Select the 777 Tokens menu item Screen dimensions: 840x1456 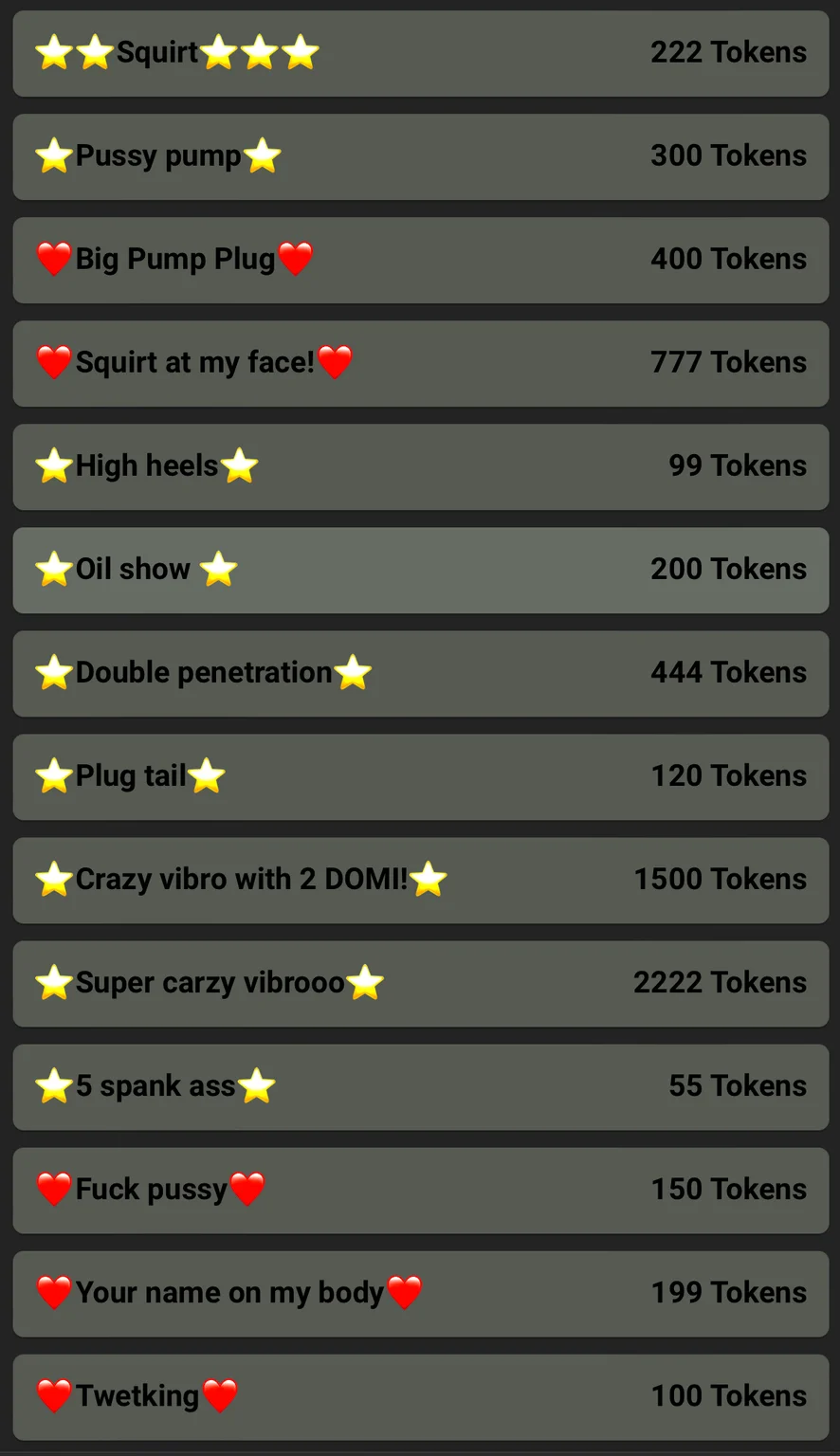(x=420, y=363)
